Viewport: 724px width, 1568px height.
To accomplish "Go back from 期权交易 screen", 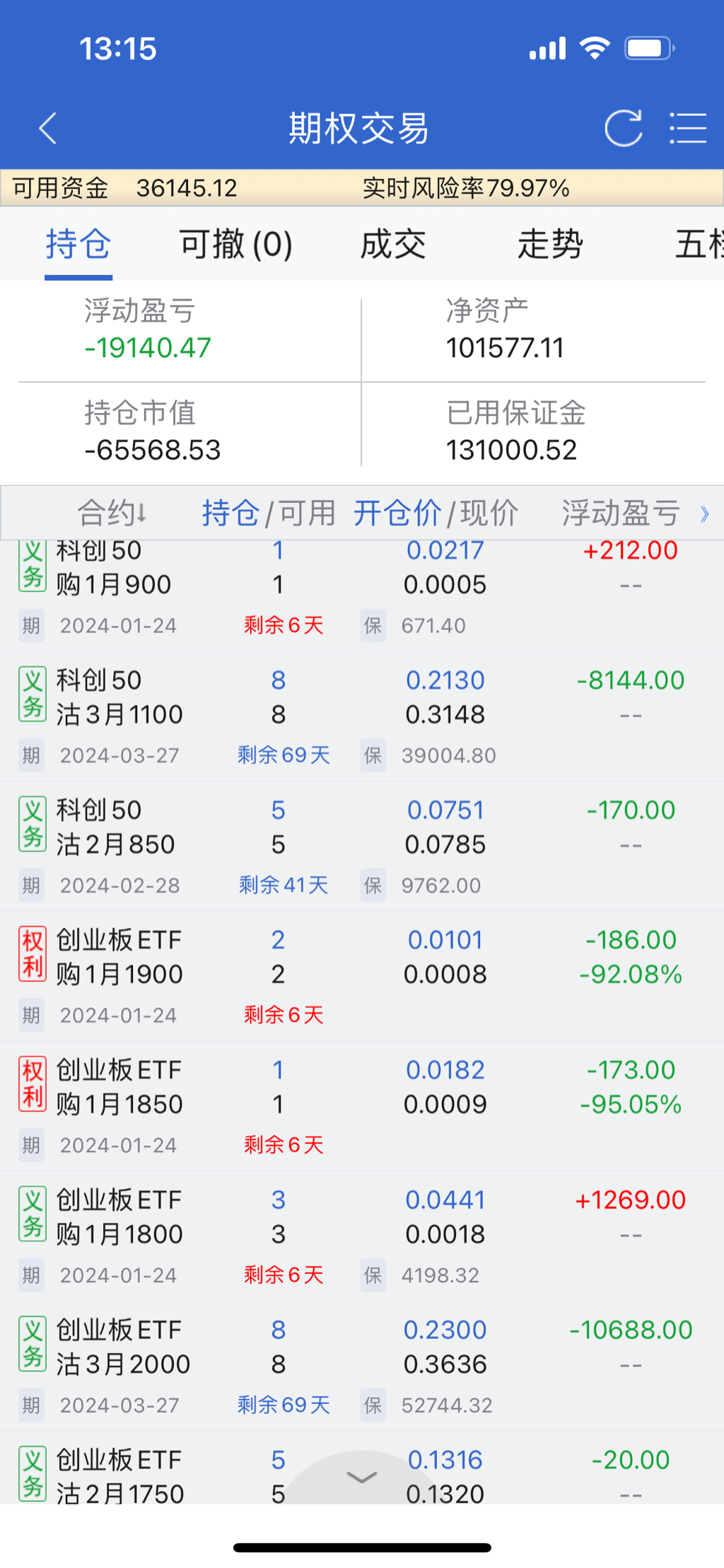I will (x=48, y=129).
